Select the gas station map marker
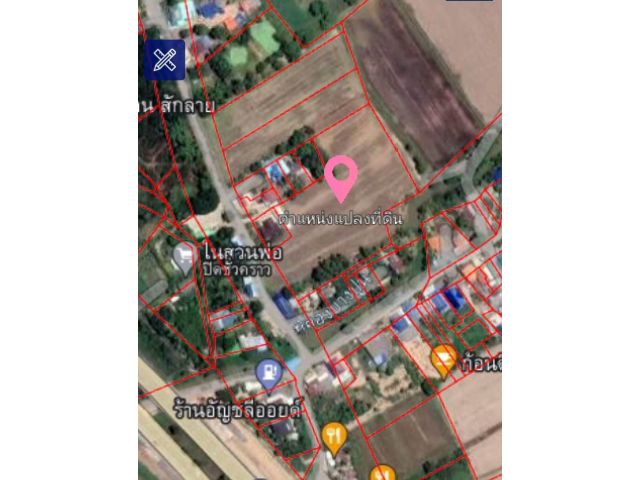This screenshot has width=640, height=480. (x=268, y=373)
